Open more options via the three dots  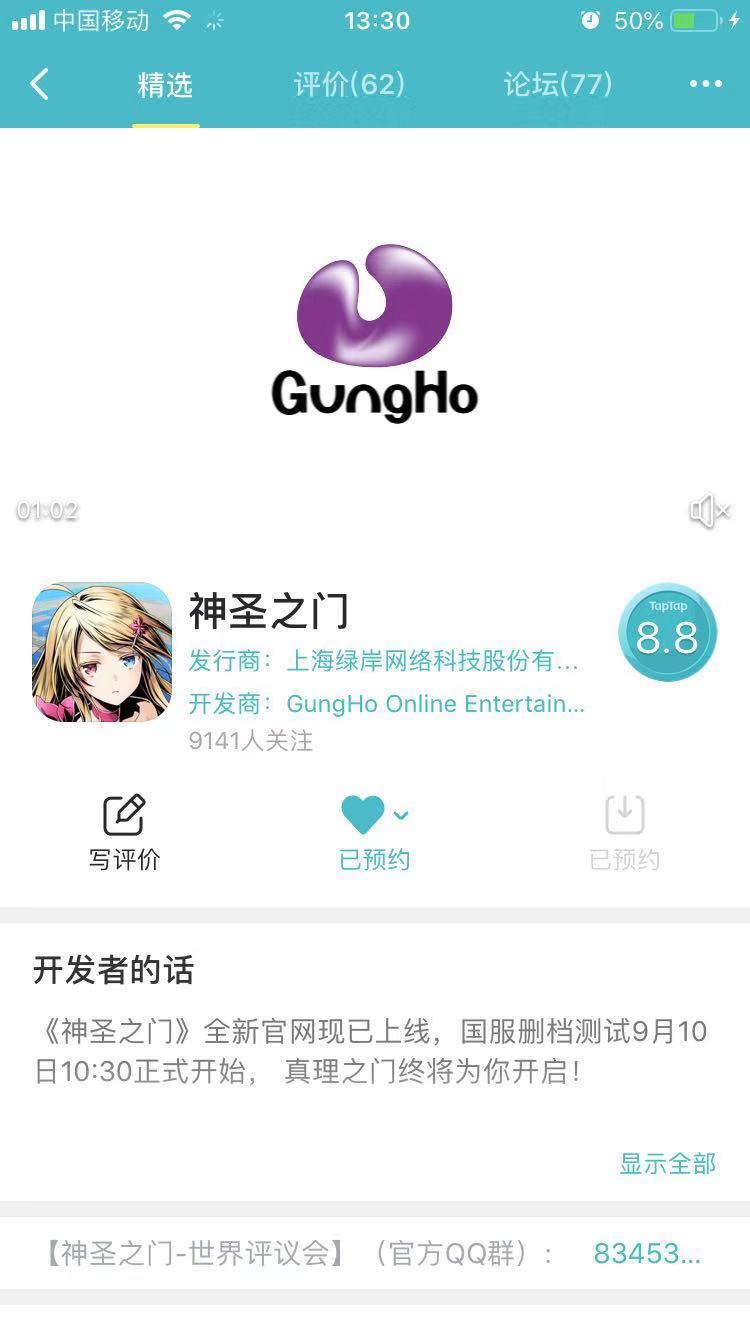pyautogui.click(x=707, y=84)
